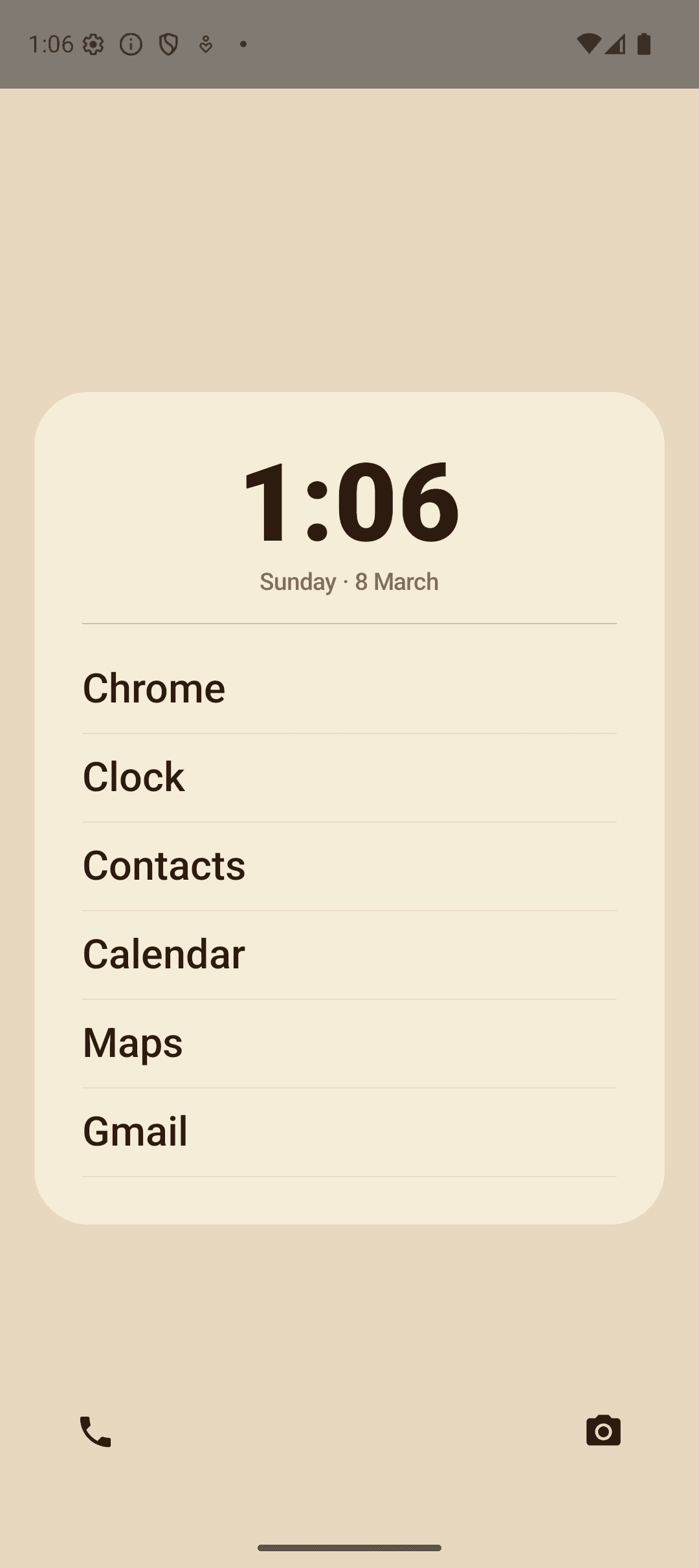This screenshot has width=699, height=1568.
Task: Open Contacts from the app list
Action: [164, 865]
